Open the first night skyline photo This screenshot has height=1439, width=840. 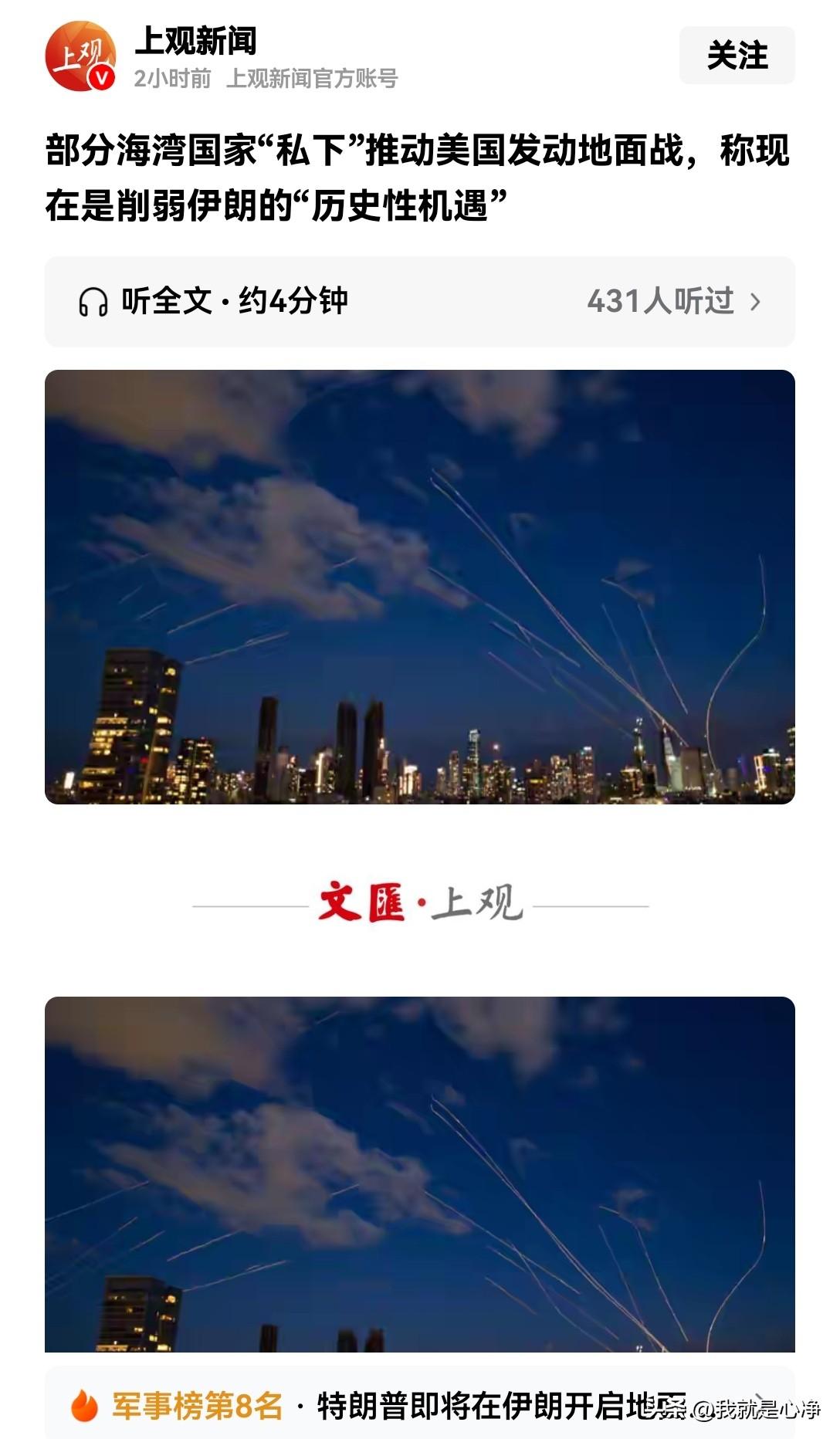pyautogui.click(x=420, y=587)
